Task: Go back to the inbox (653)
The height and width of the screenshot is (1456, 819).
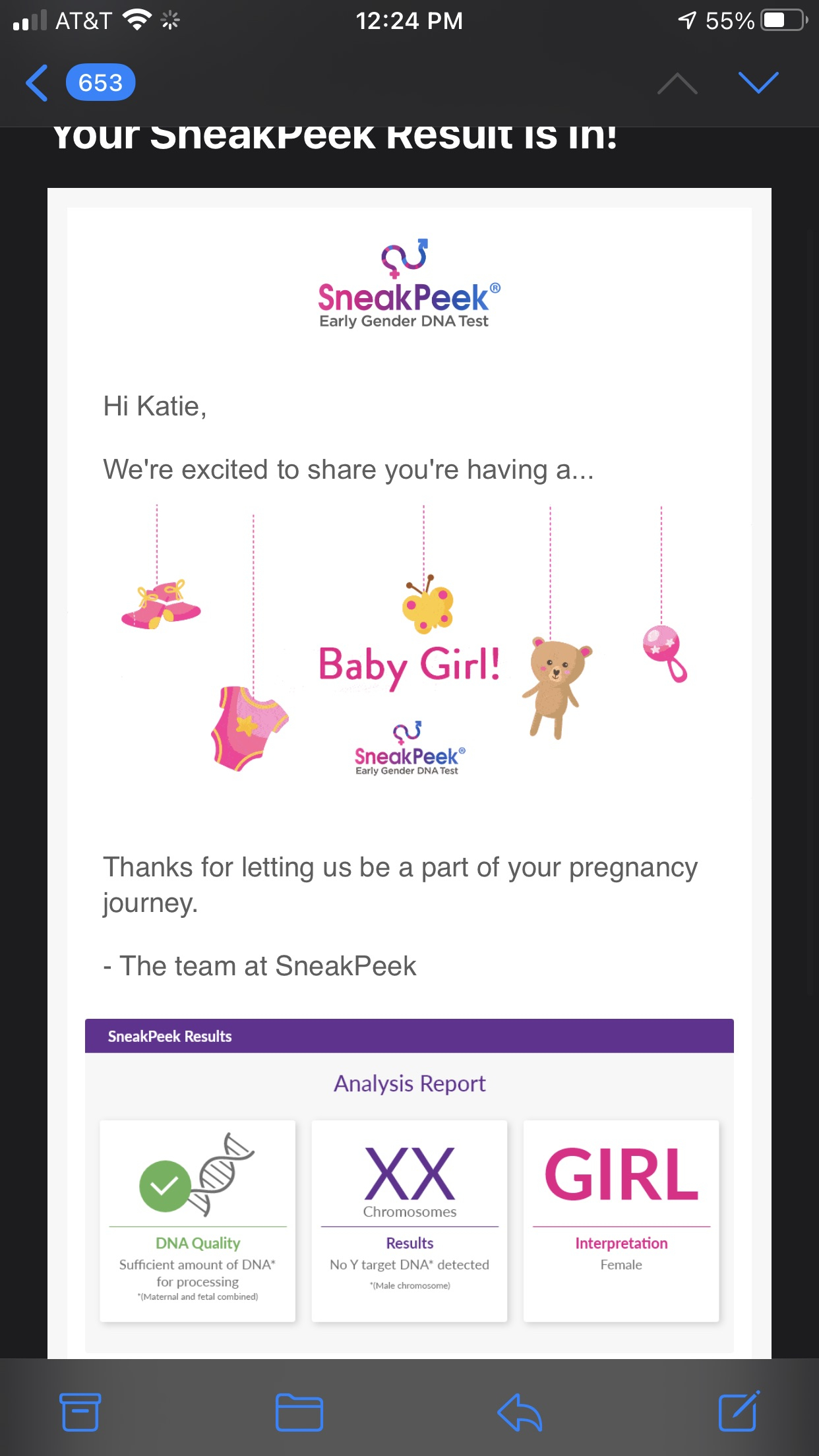Action: coord(80,83)
